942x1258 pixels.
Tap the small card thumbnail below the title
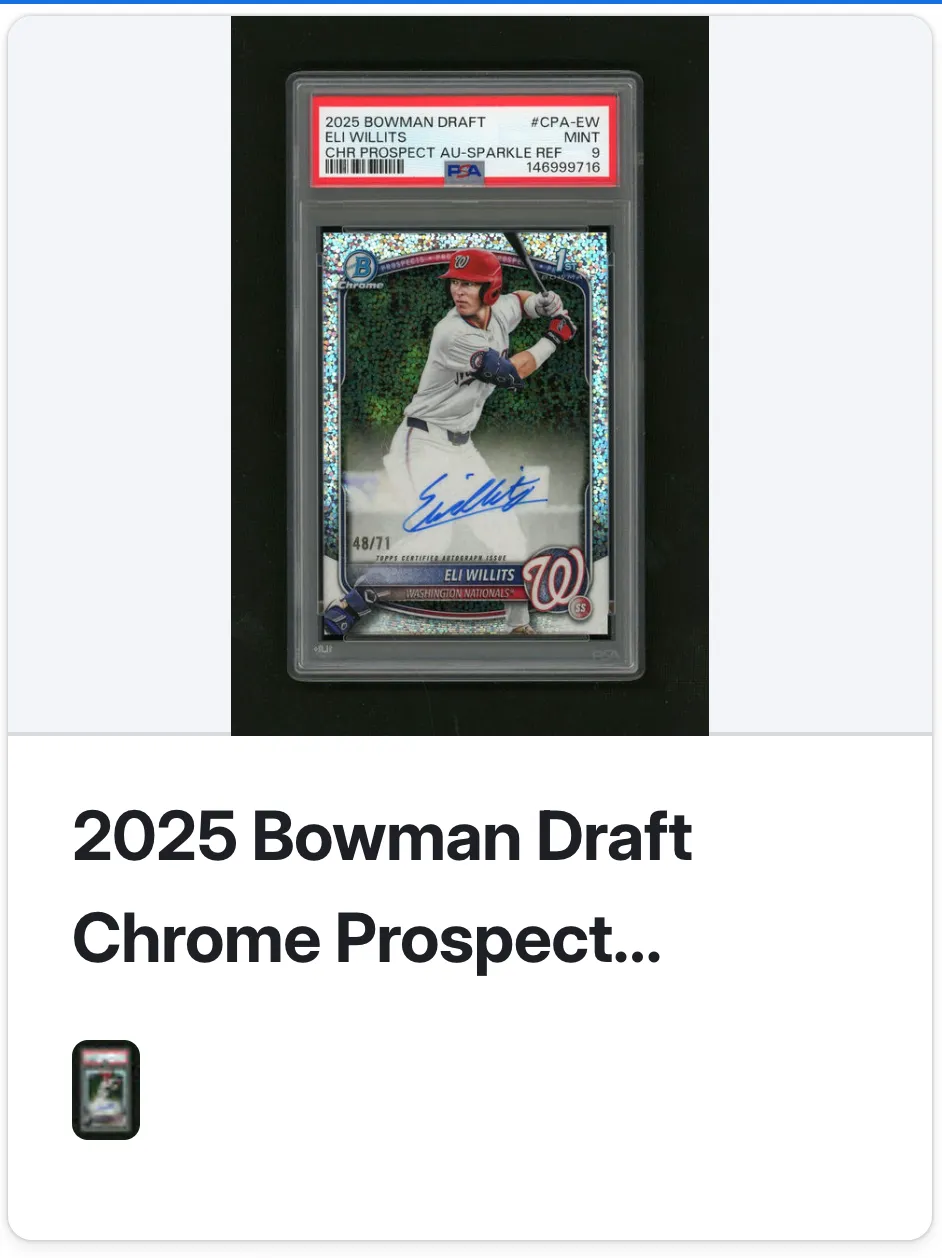106,1090
